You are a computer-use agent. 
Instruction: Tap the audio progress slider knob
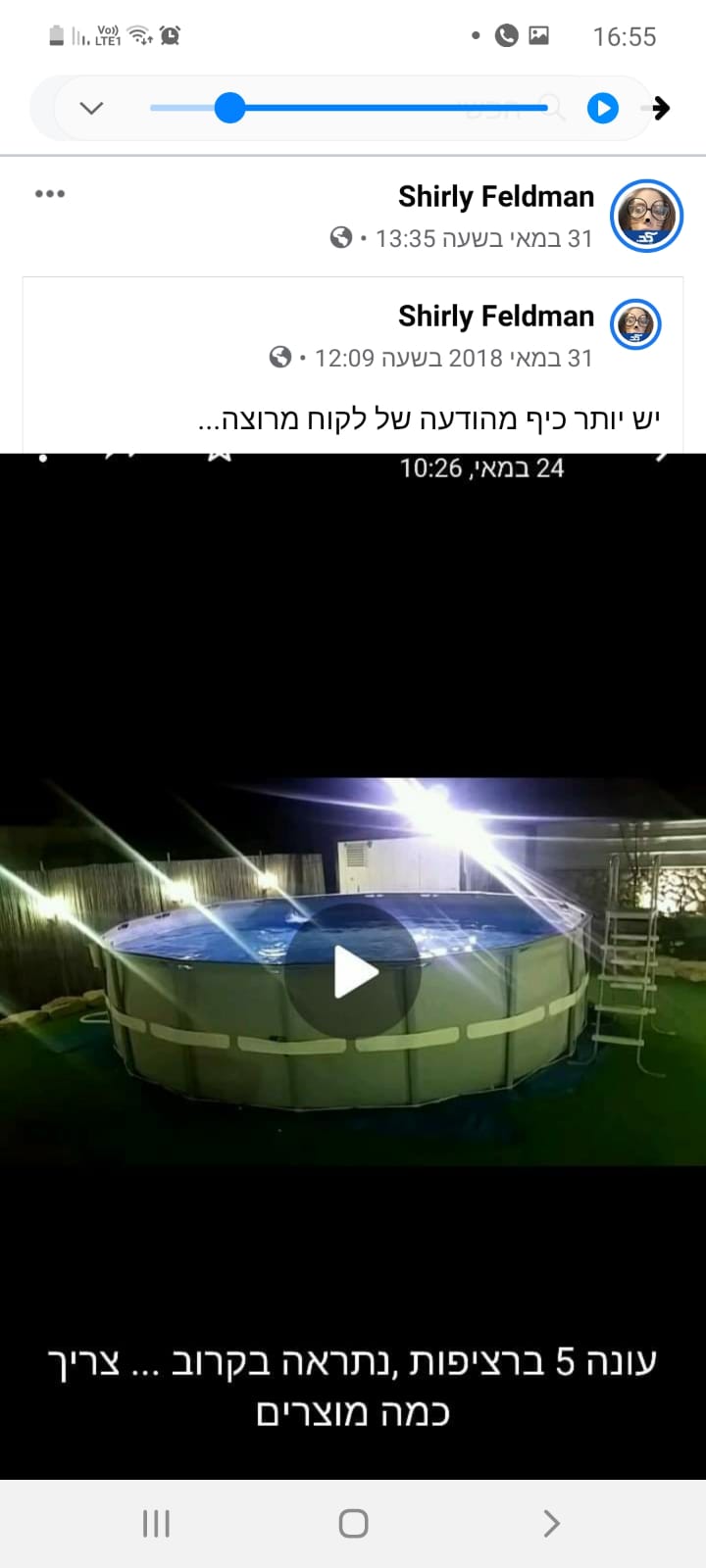pyautogui.click(x=229, y=108)
